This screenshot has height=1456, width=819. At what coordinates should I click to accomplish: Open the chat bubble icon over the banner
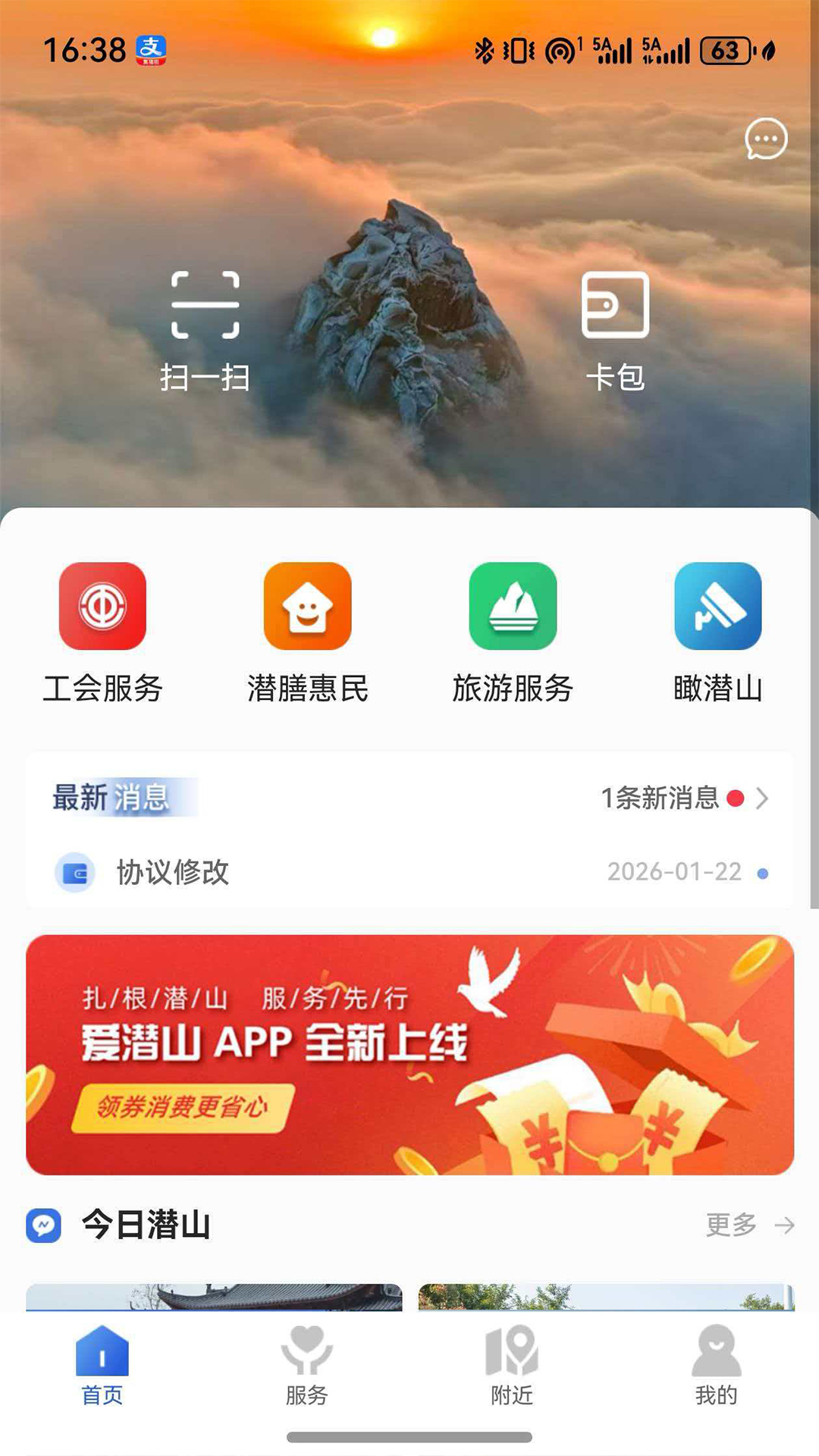pos(766,139)
